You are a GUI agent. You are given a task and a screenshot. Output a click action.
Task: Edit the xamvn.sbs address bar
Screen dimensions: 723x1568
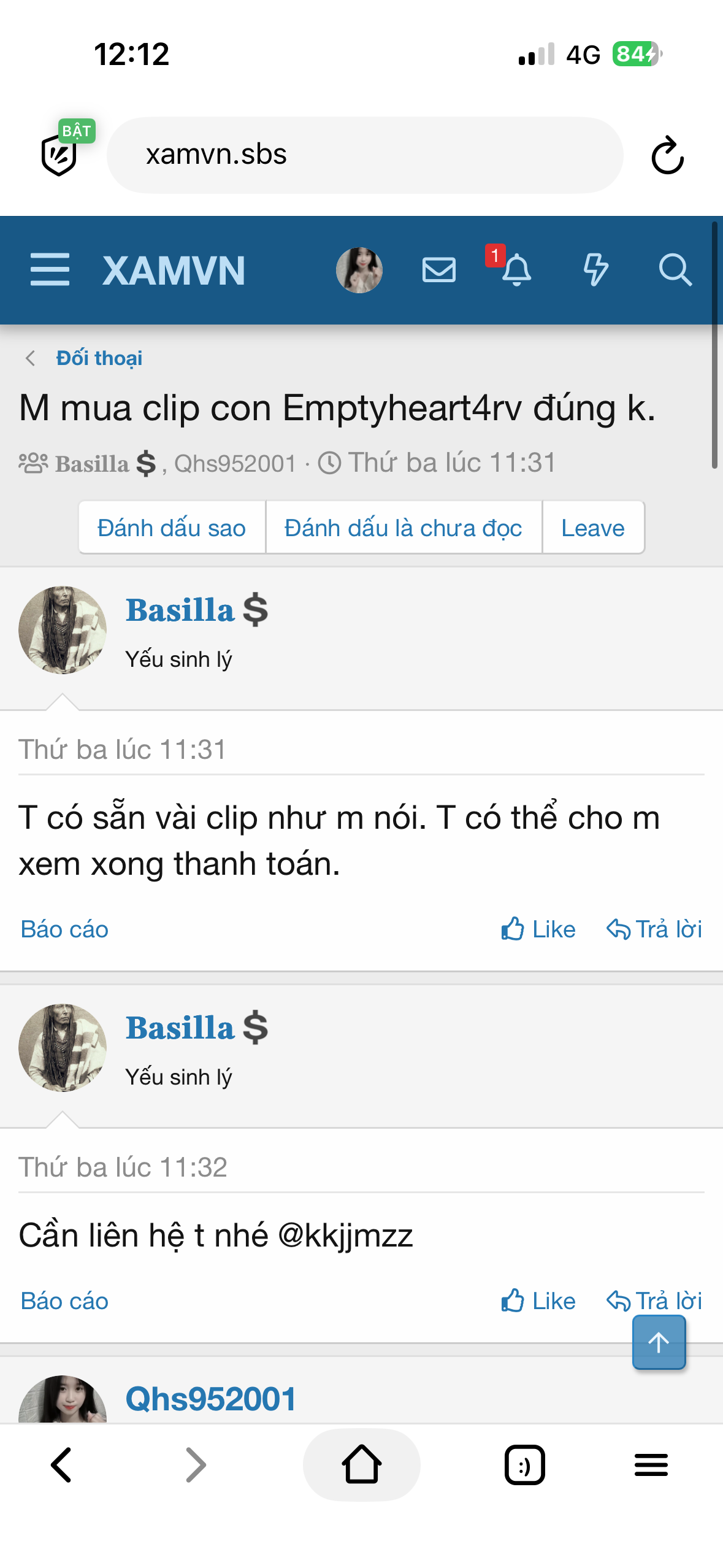pos(365,155)
